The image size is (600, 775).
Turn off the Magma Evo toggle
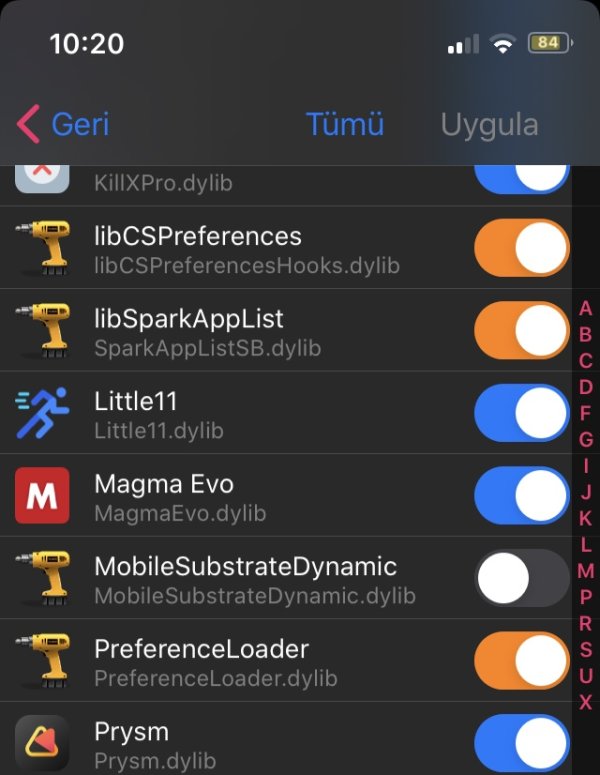(521, 495)
